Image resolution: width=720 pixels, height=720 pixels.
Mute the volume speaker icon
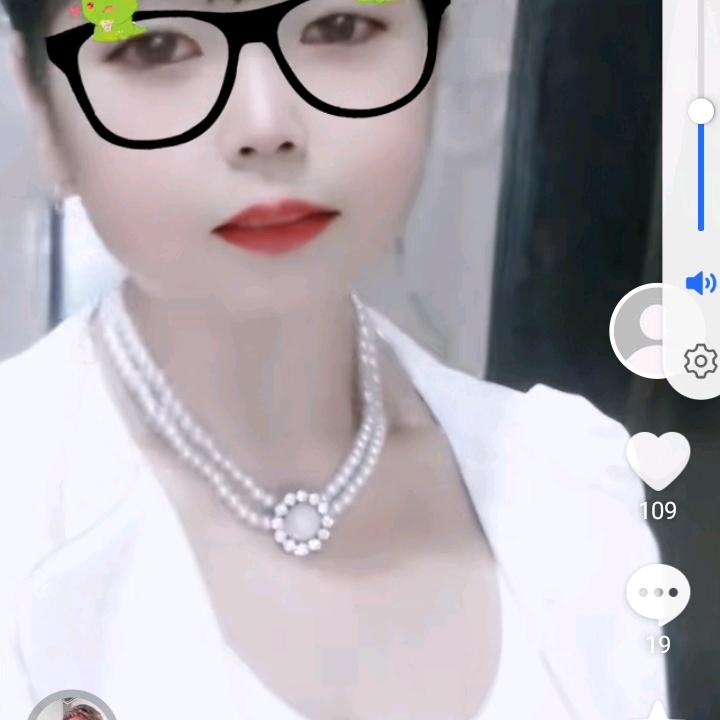coord(701,283)
